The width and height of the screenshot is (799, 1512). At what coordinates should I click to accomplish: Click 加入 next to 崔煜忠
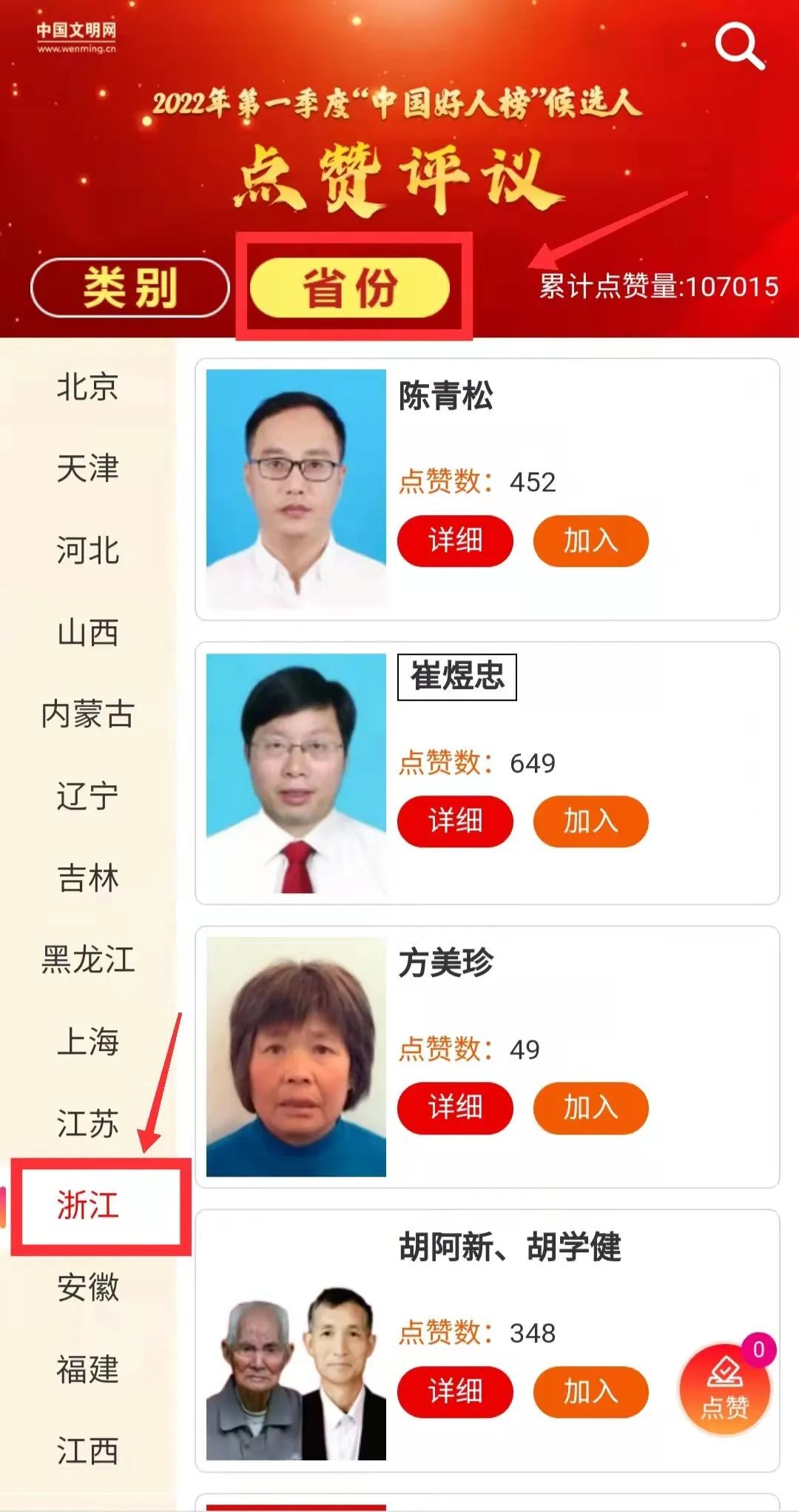coord(589,821)
